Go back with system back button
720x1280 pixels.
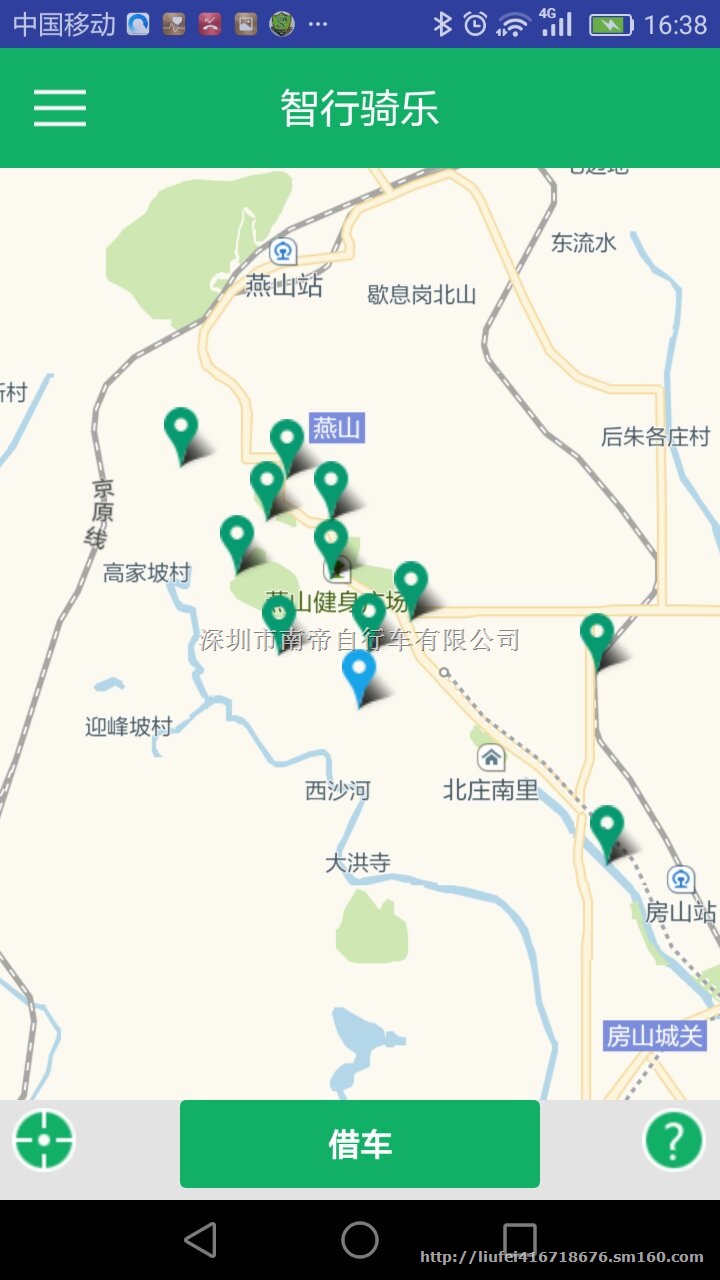click(200, 1240)
